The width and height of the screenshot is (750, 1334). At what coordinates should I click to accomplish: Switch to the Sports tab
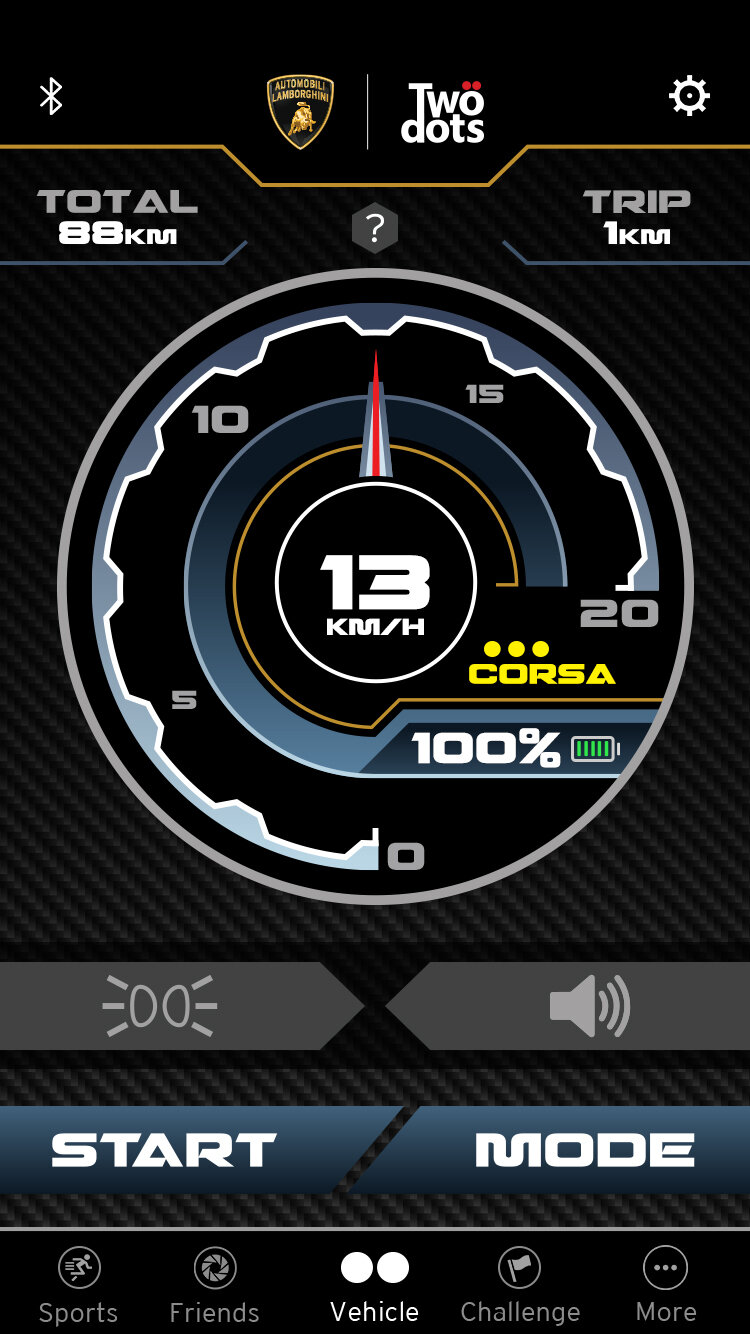[x=78, y=1284]
